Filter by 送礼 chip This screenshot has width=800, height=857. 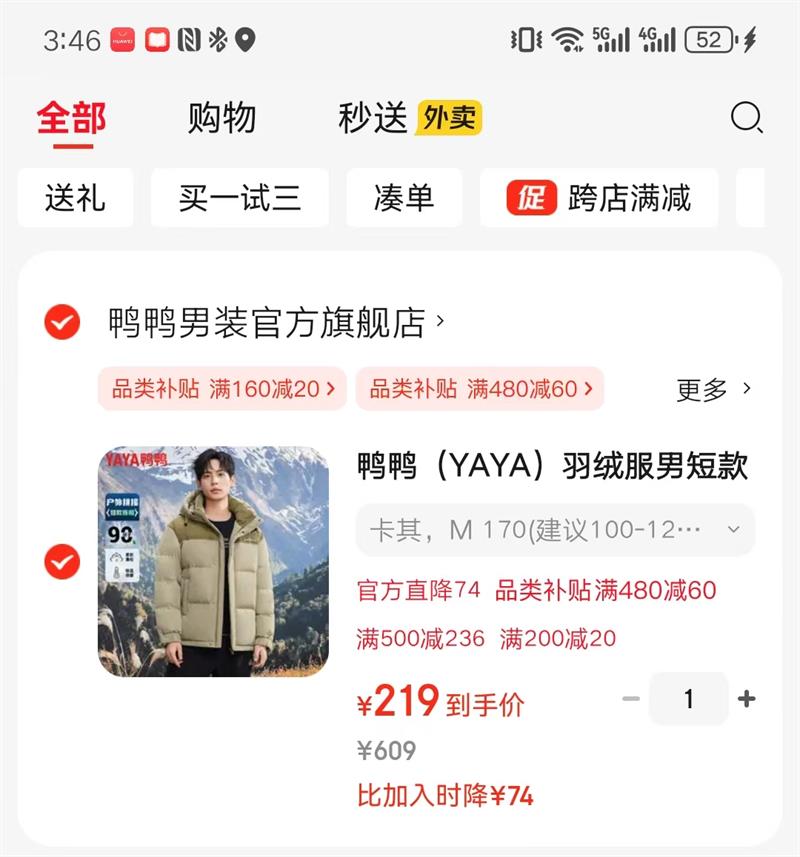coord(75,198)
